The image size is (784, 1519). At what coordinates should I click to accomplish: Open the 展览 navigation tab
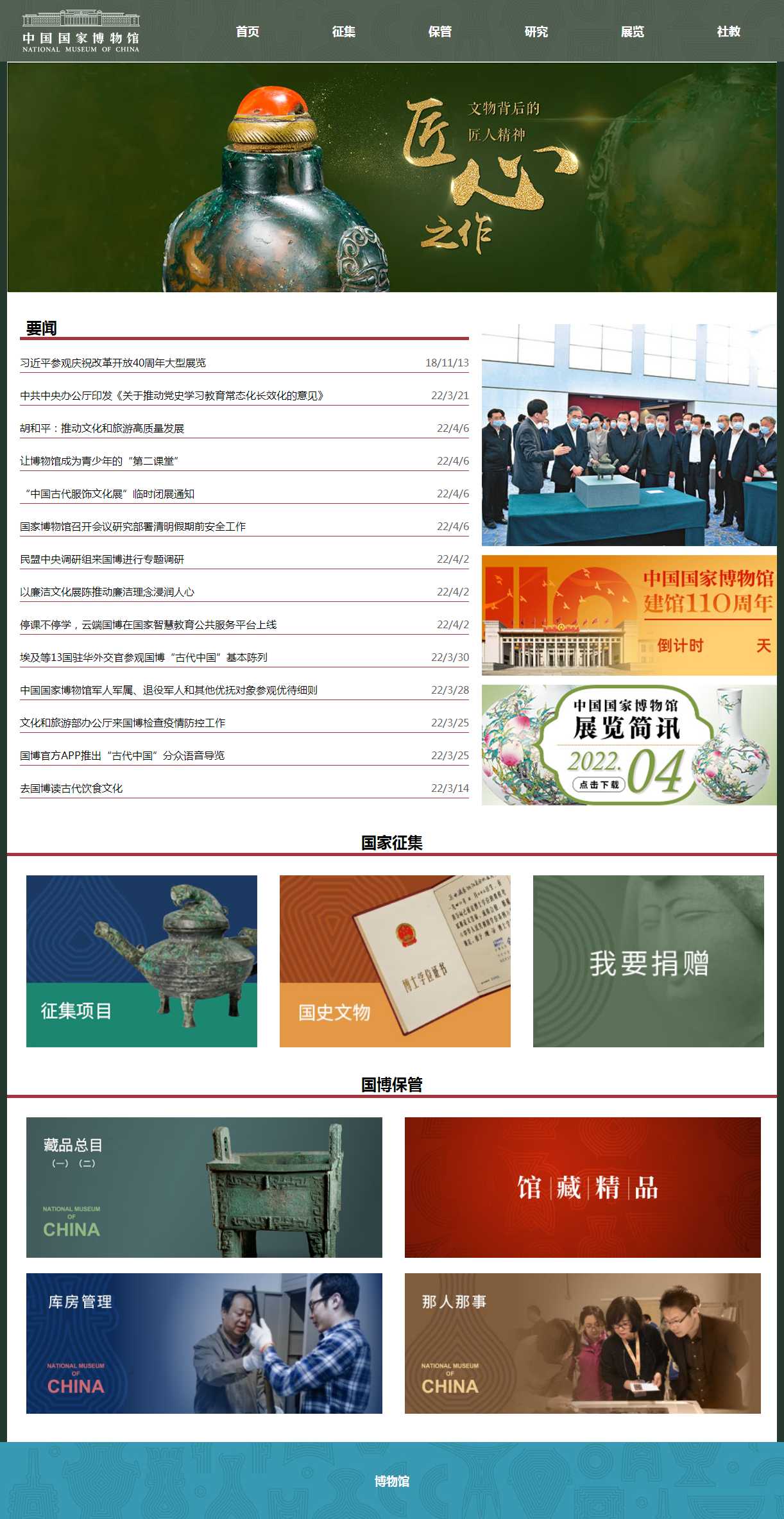click(632, 31)
